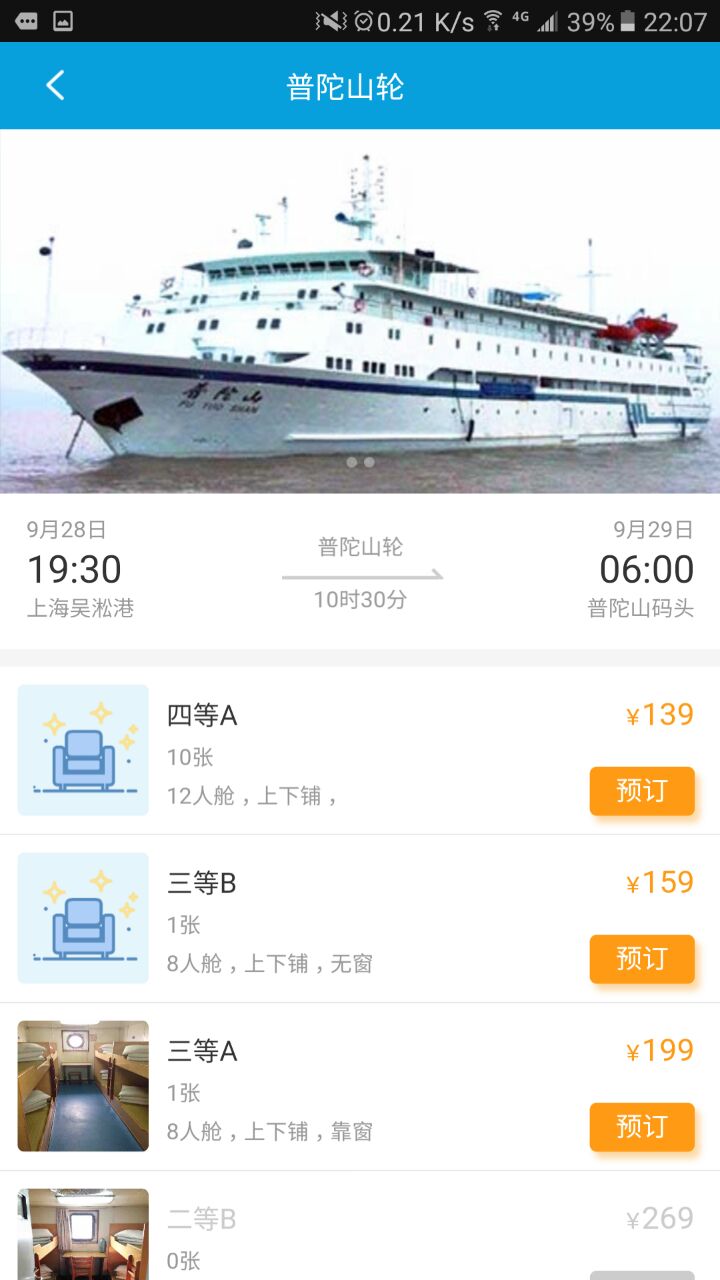View the 三等A bunk bed cabin photo
The width and height of the screenshot is (720, 1280).
click(x=83, y=1085)
